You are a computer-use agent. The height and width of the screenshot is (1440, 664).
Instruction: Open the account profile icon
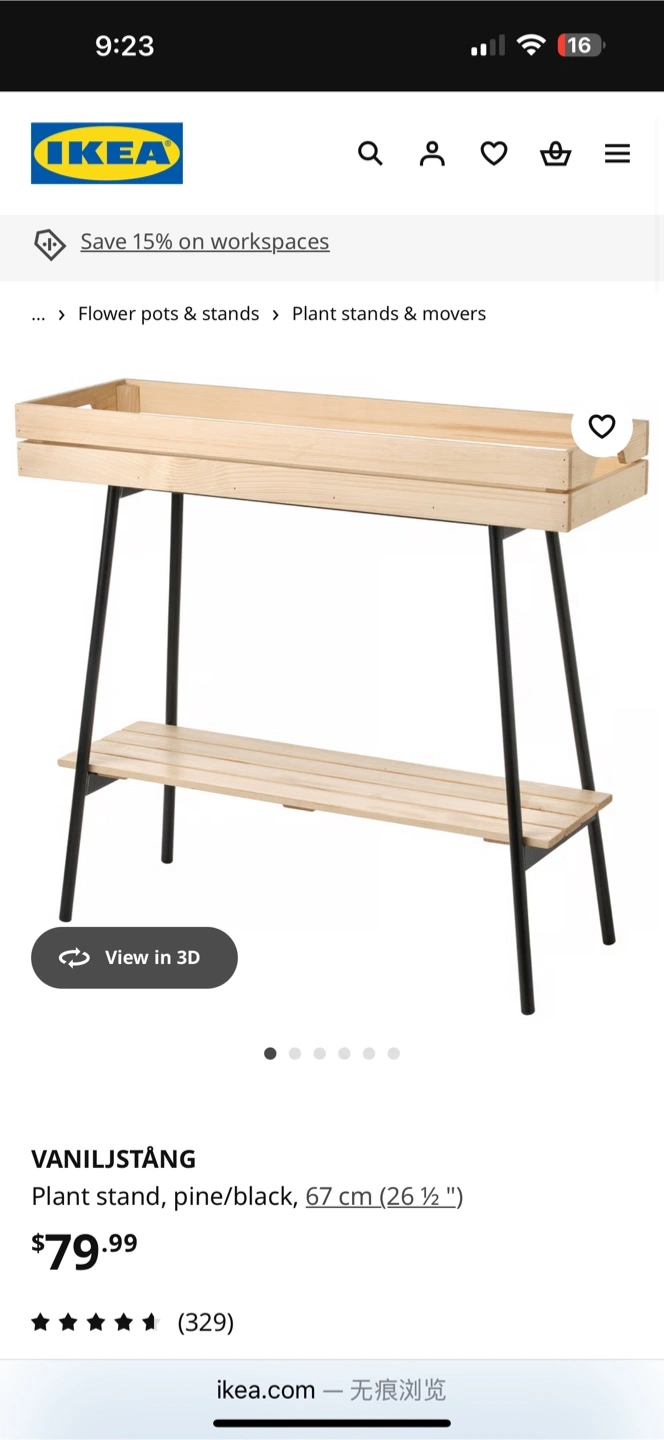432,153
